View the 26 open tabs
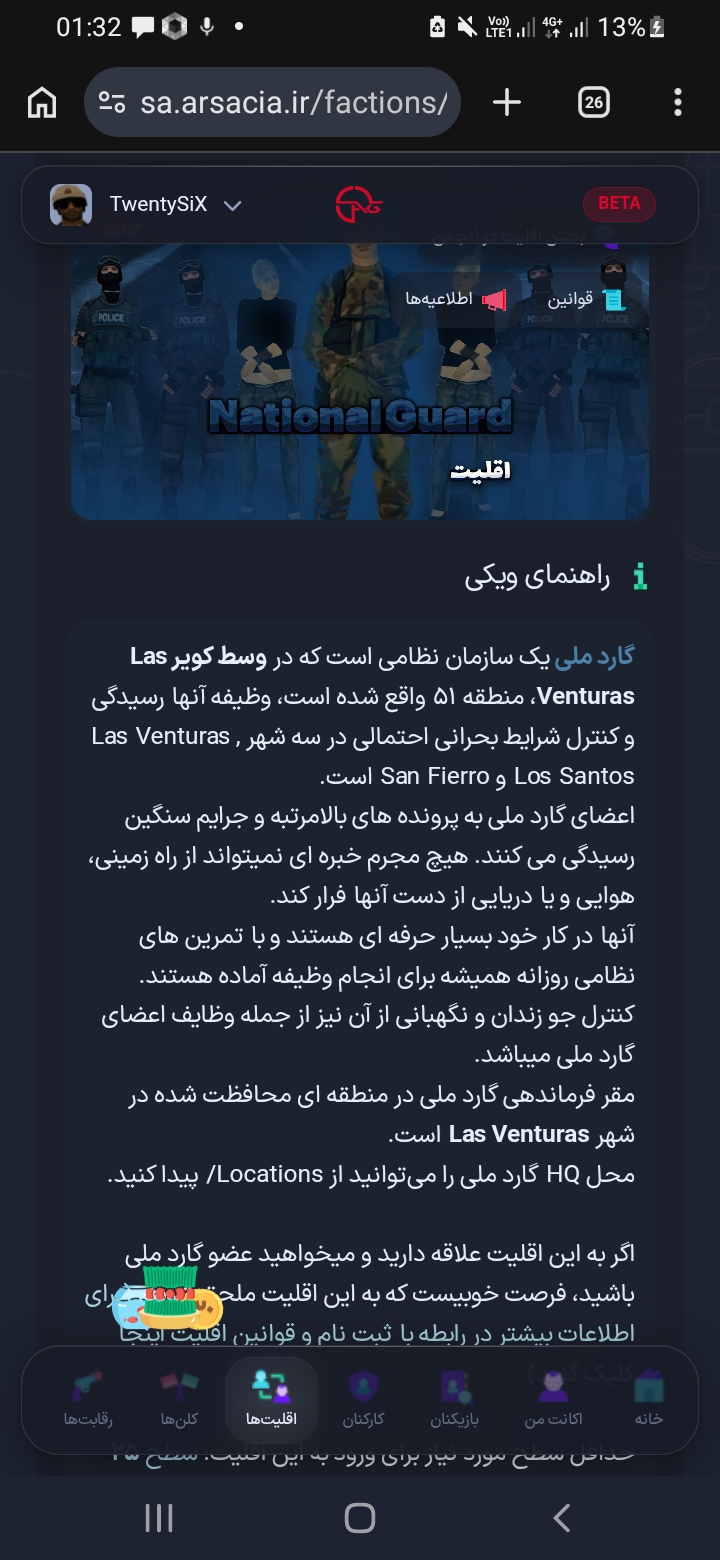 coord(594,102)
